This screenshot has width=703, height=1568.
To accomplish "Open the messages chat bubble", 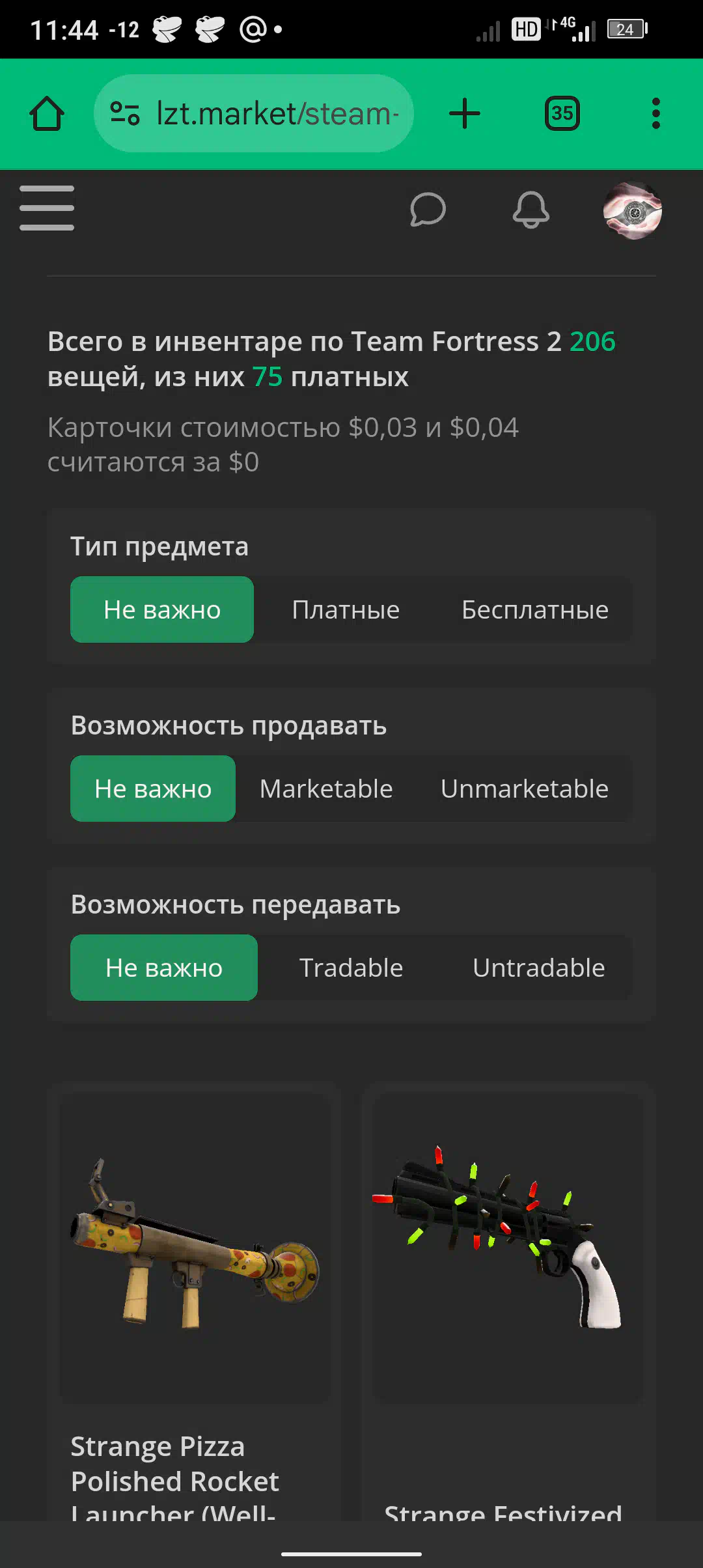I will 428,210.
